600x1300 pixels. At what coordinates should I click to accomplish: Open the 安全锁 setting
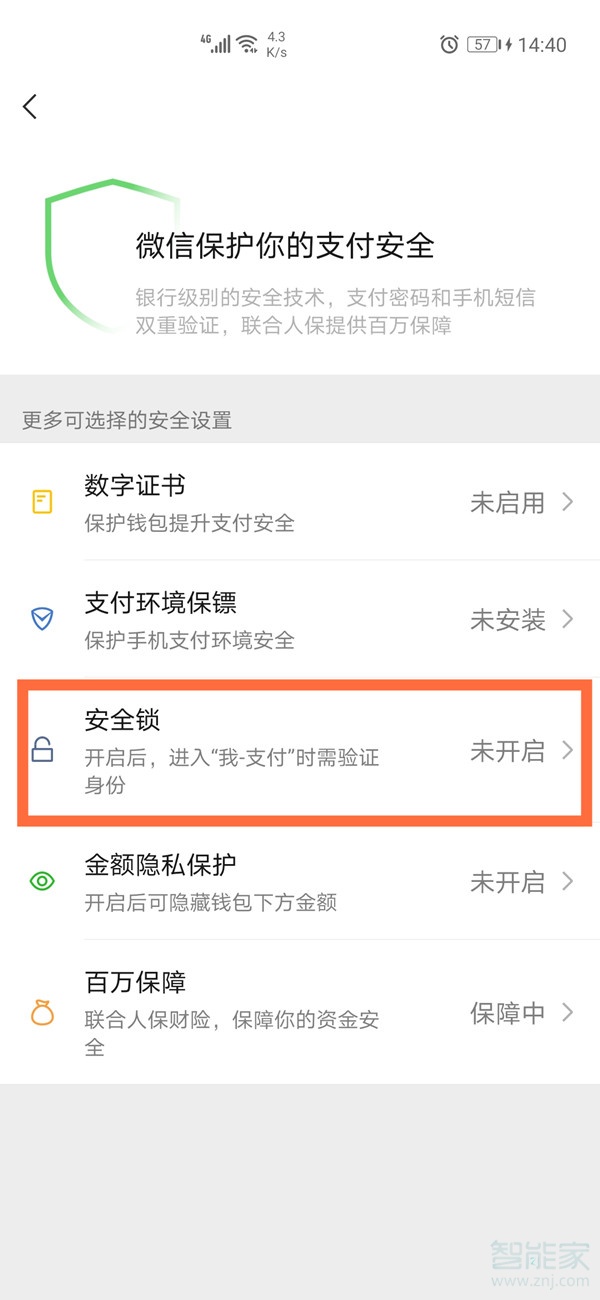[x=300, y=751]
